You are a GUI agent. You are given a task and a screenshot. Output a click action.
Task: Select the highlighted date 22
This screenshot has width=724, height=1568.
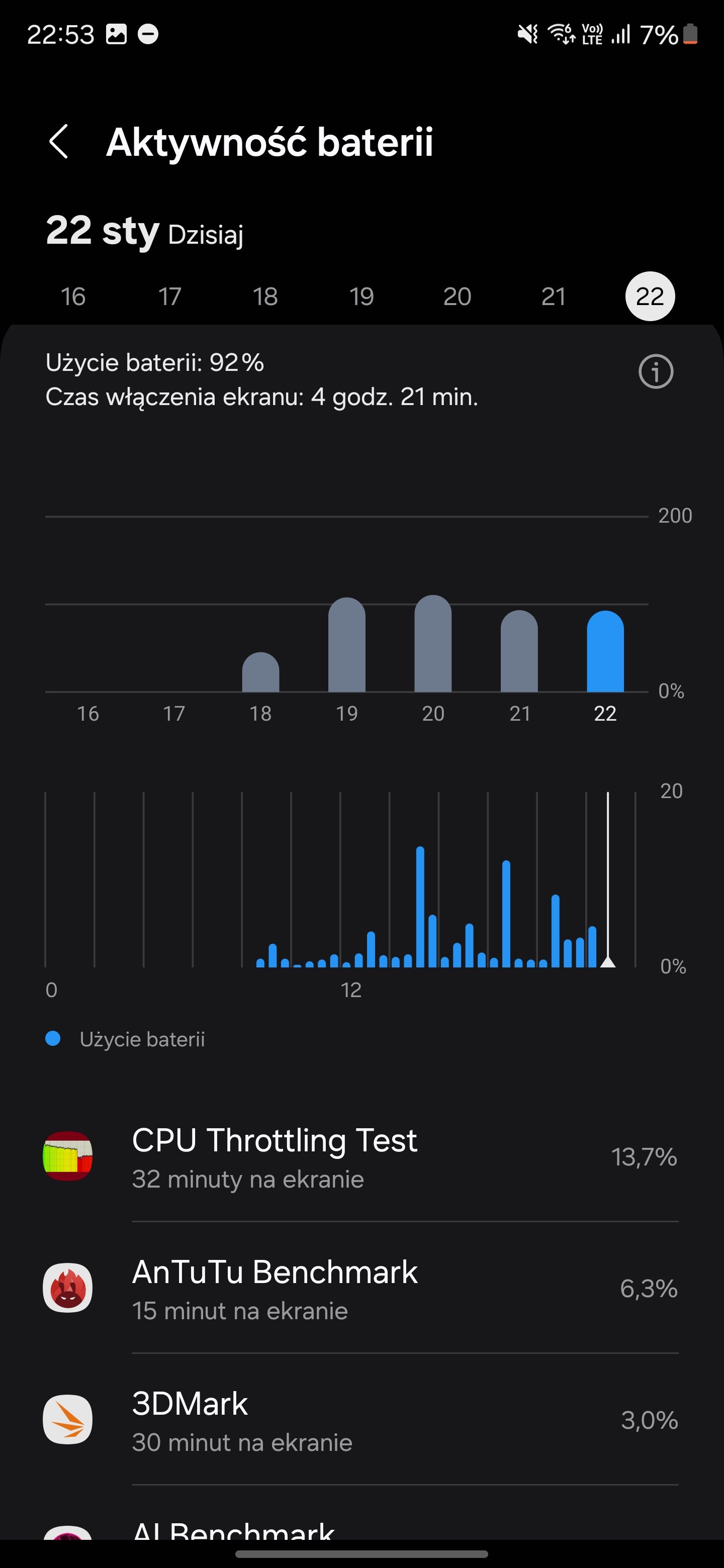click(650, 297)
